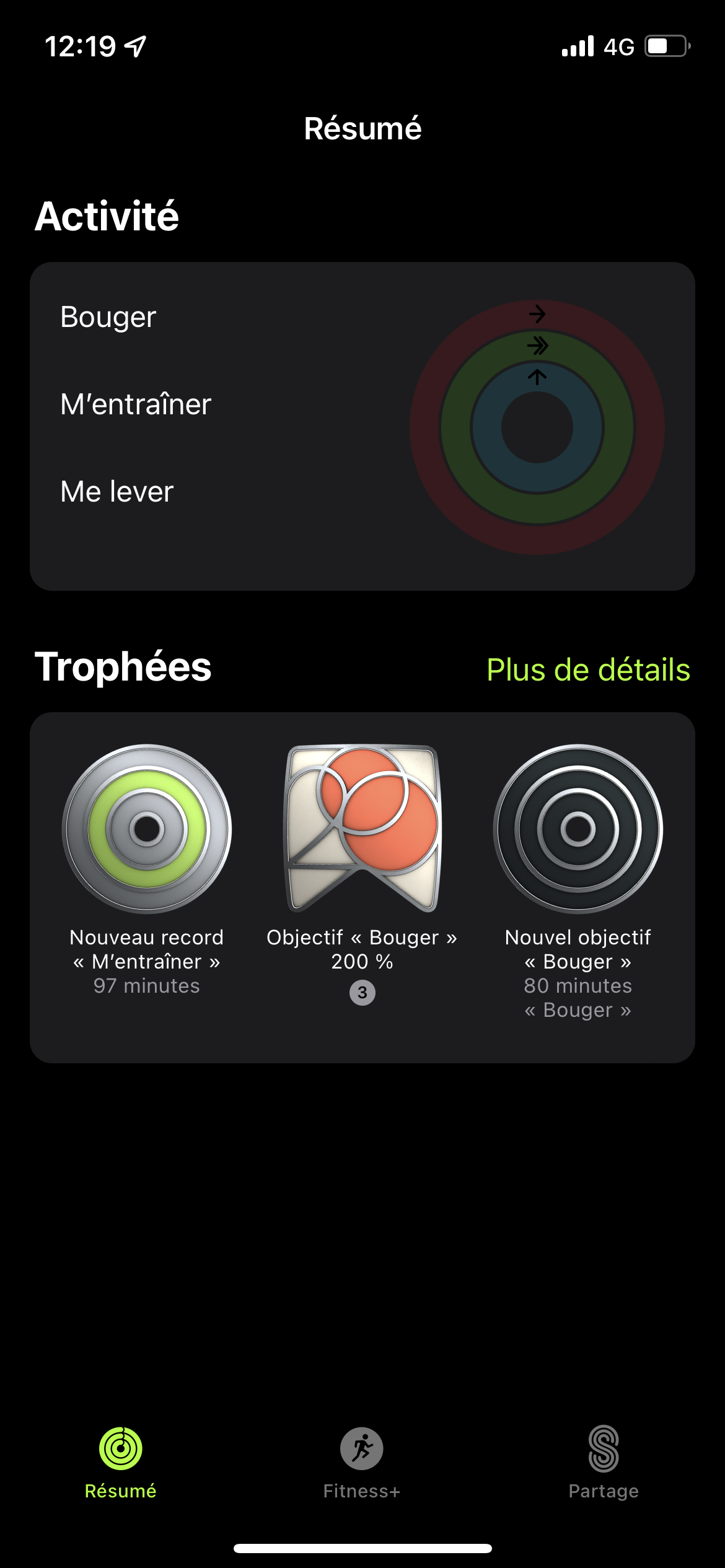
Task: Open the Objectif « Bouger » 200 % trophy
Action: pyautogui.click(x=362, y=829)
